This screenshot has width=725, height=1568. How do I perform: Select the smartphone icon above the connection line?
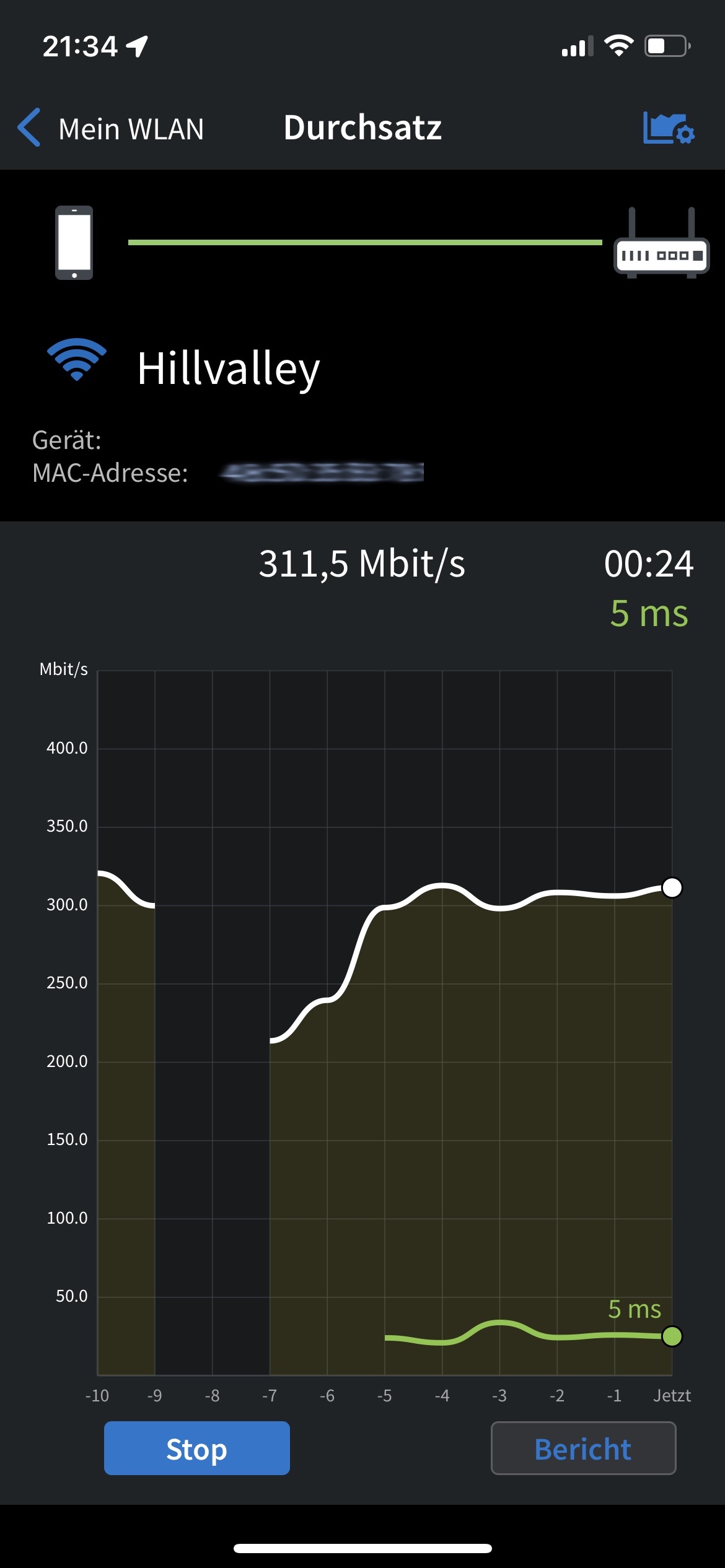point(74,245)
